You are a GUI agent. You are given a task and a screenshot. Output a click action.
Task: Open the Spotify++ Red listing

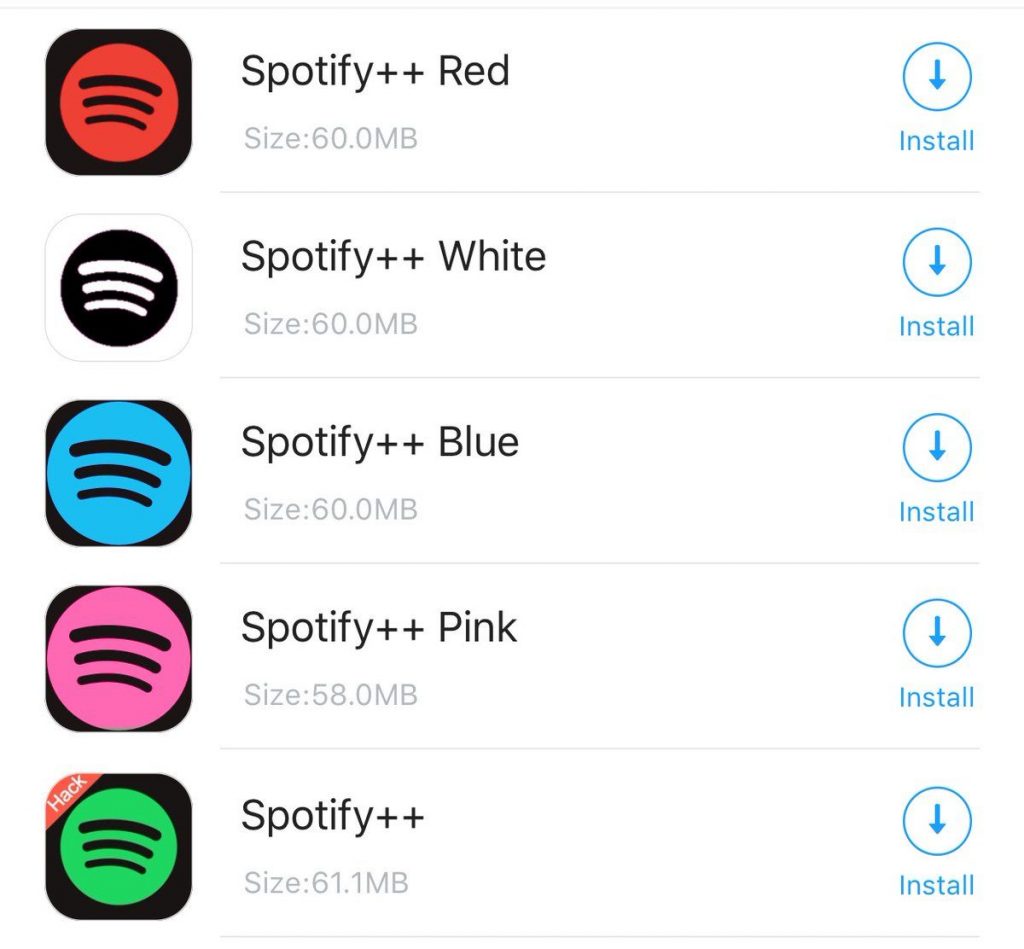(375, 72)
